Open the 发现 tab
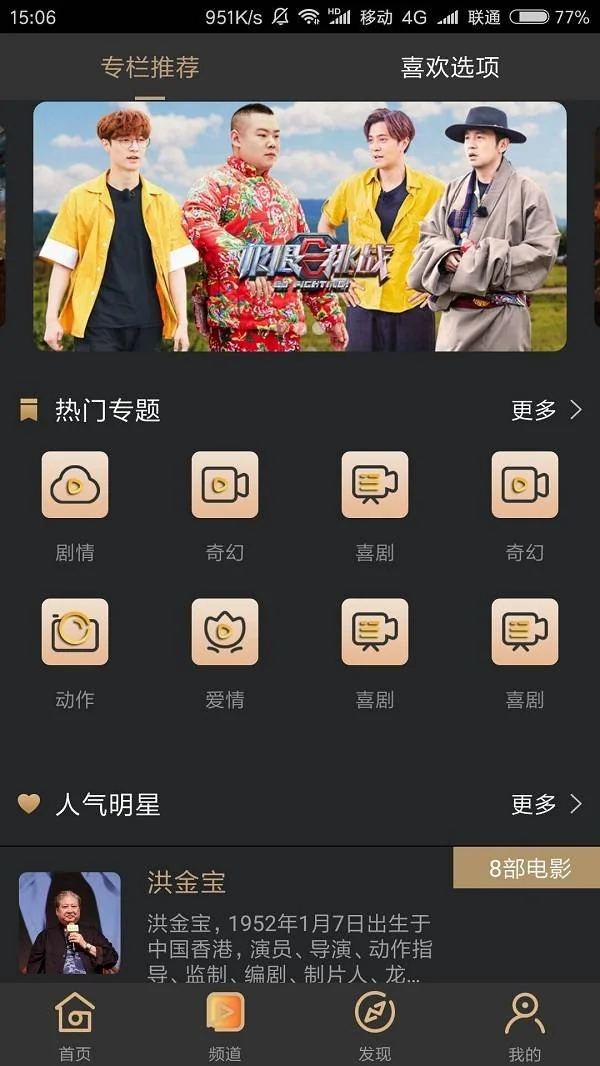The image size is (600, 1066). 375,1027
